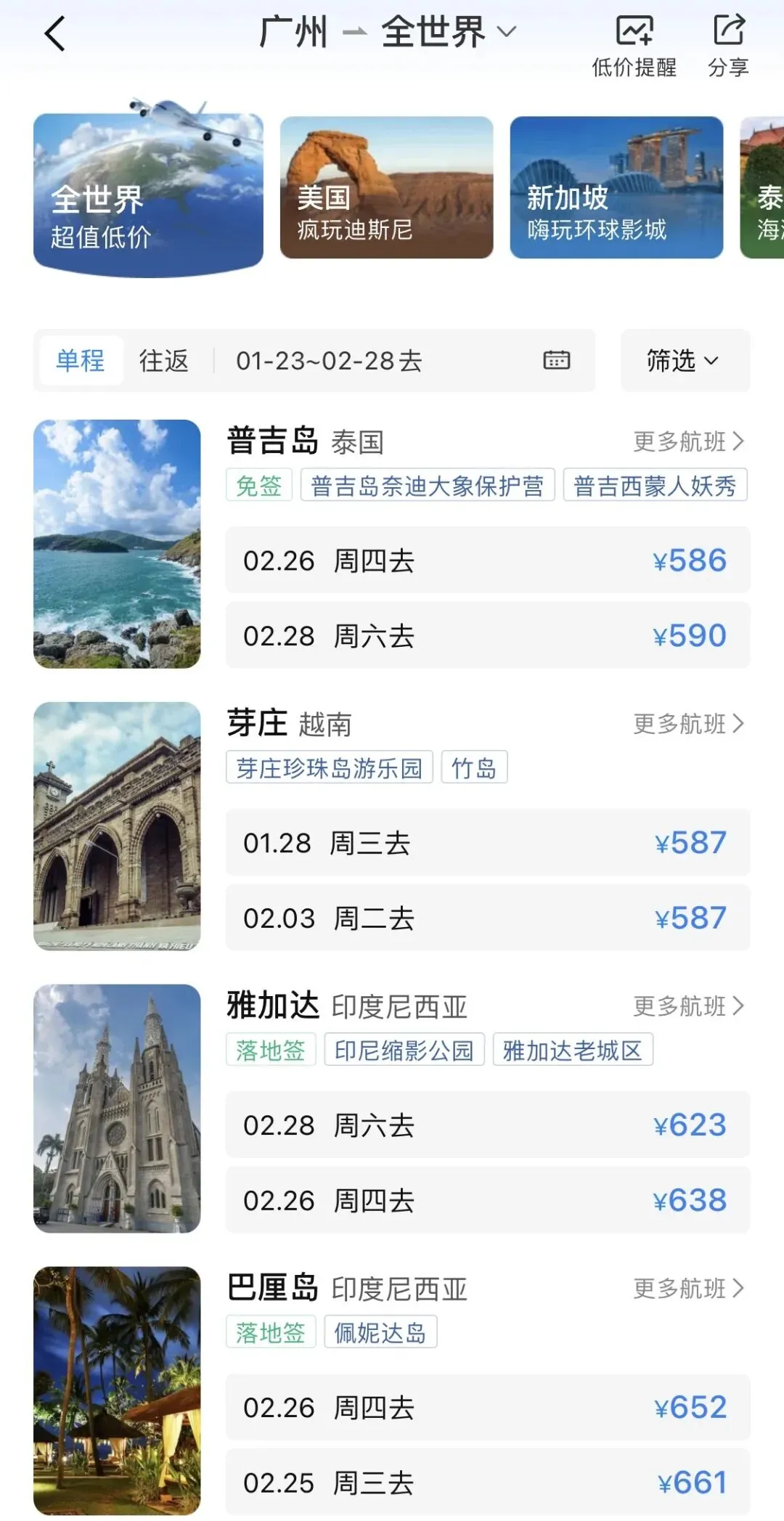Expand the 筛选 filter dropdown
The image size is (784, 1521).
click(x=684, y=361)
